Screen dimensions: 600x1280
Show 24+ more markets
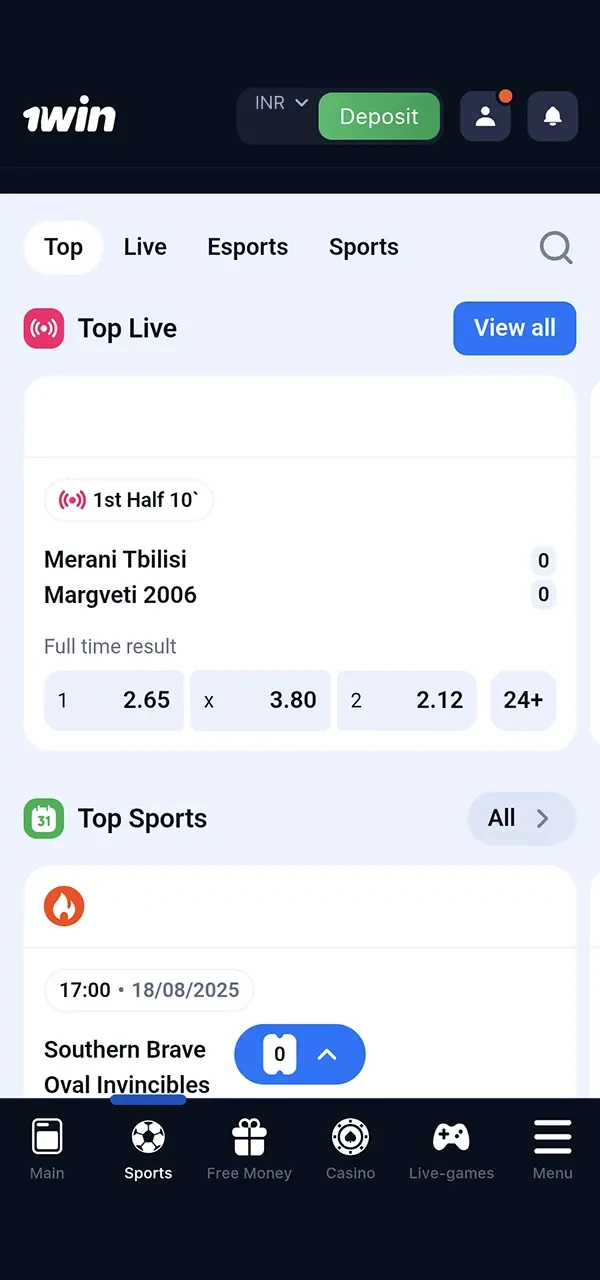click(x=523, y=700)
